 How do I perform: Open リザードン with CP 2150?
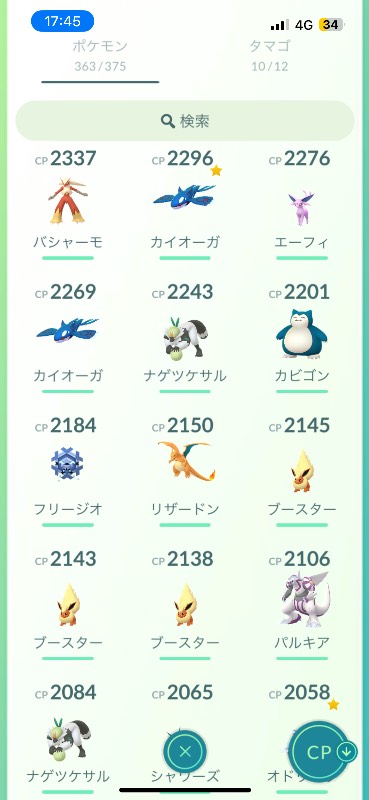coord(185,471)
